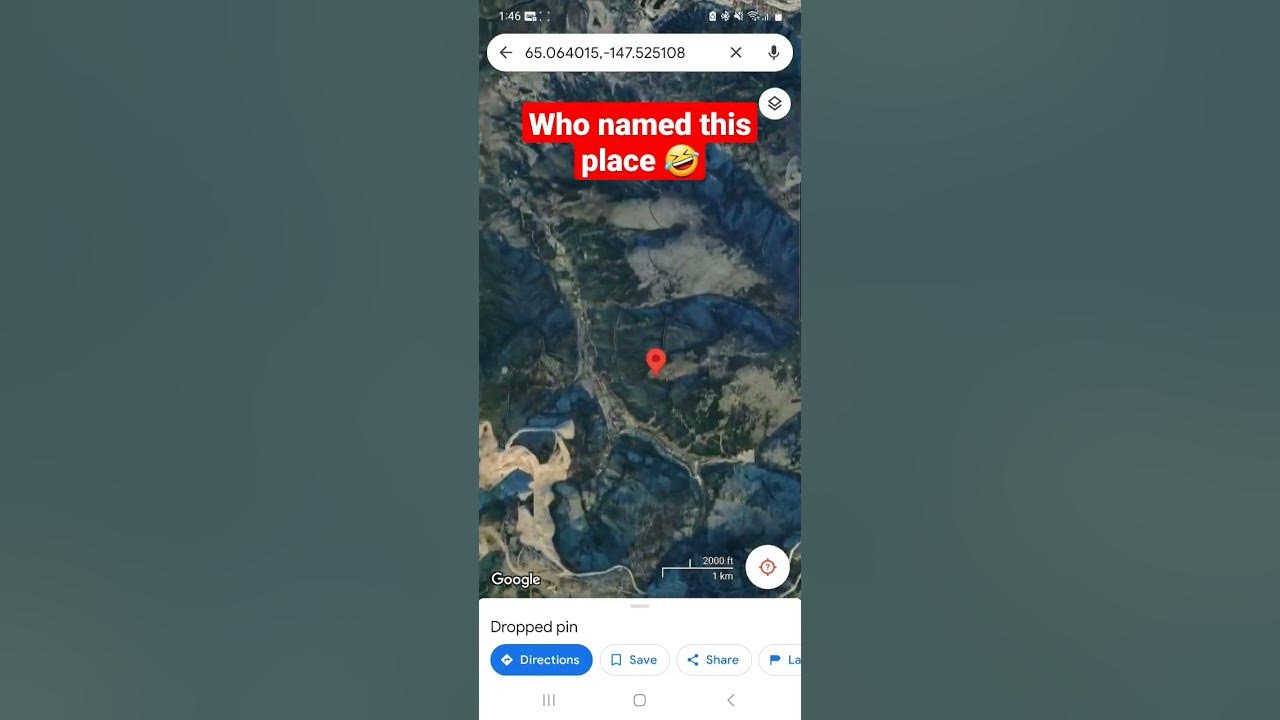The height and width of the screenshot is (720, 1280).
Task: Go back using the search bar arrow
Action: (x=506, y=53)
